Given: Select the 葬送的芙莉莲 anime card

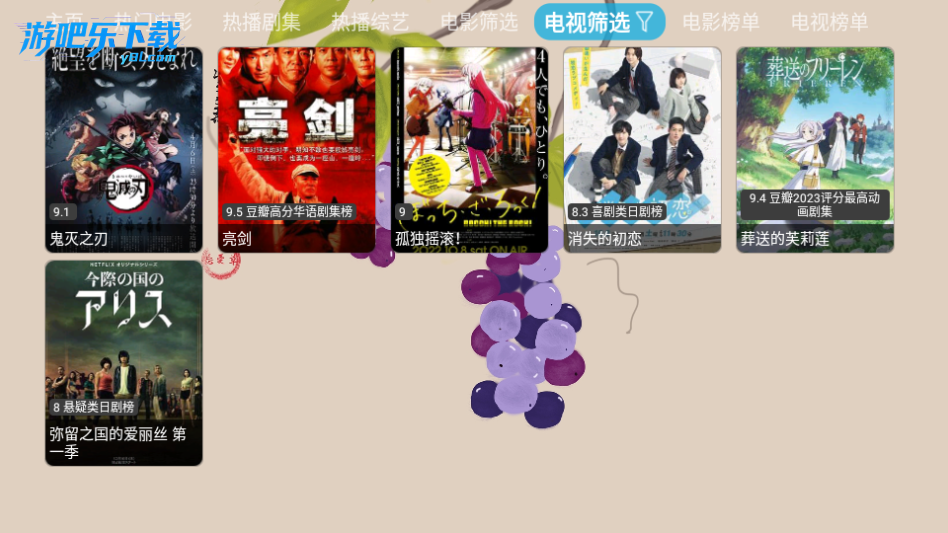Looking at the screenshot, I should (815, 150).
